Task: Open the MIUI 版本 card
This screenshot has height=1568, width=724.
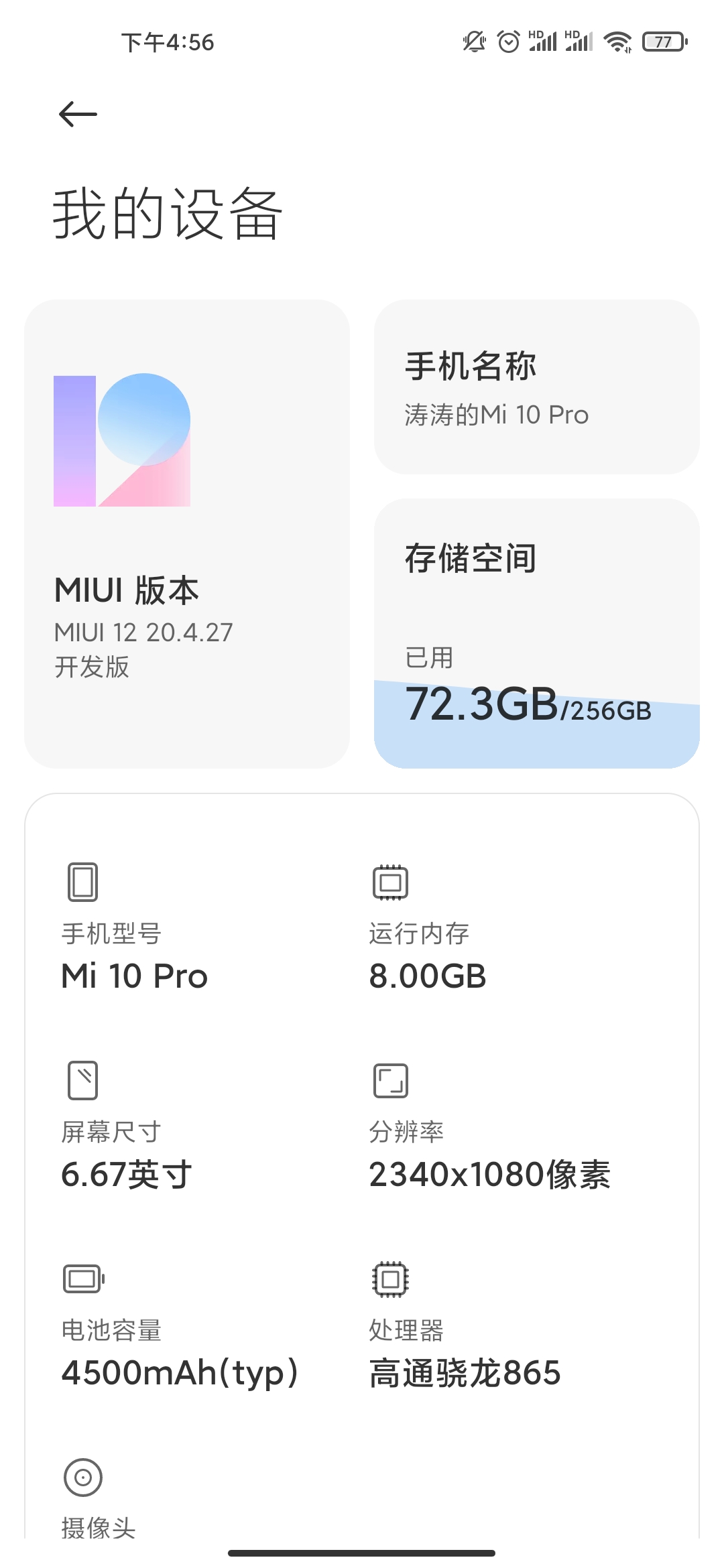Action: (187, 533)
